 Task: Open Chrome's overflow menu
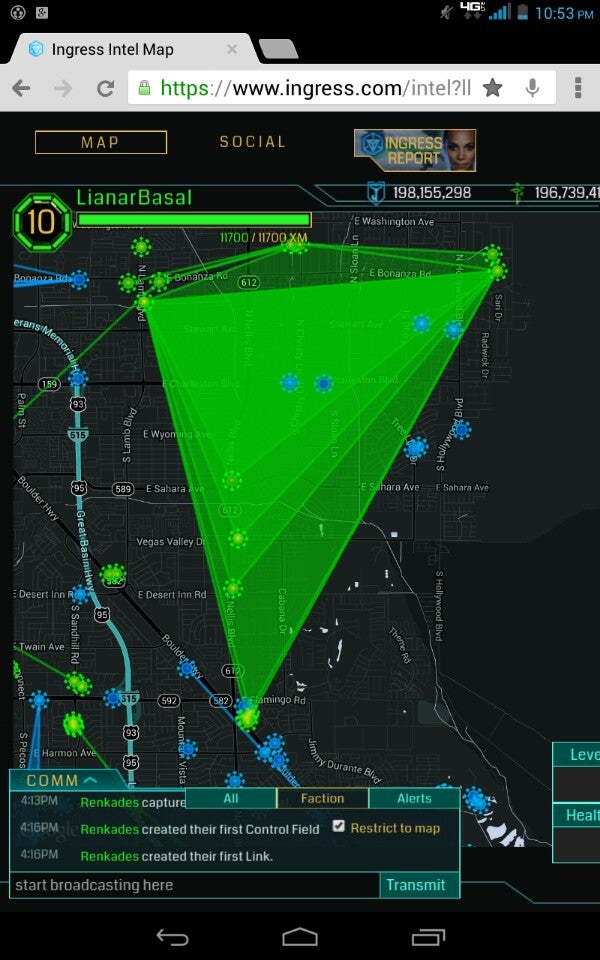click(x=578, y=88)
